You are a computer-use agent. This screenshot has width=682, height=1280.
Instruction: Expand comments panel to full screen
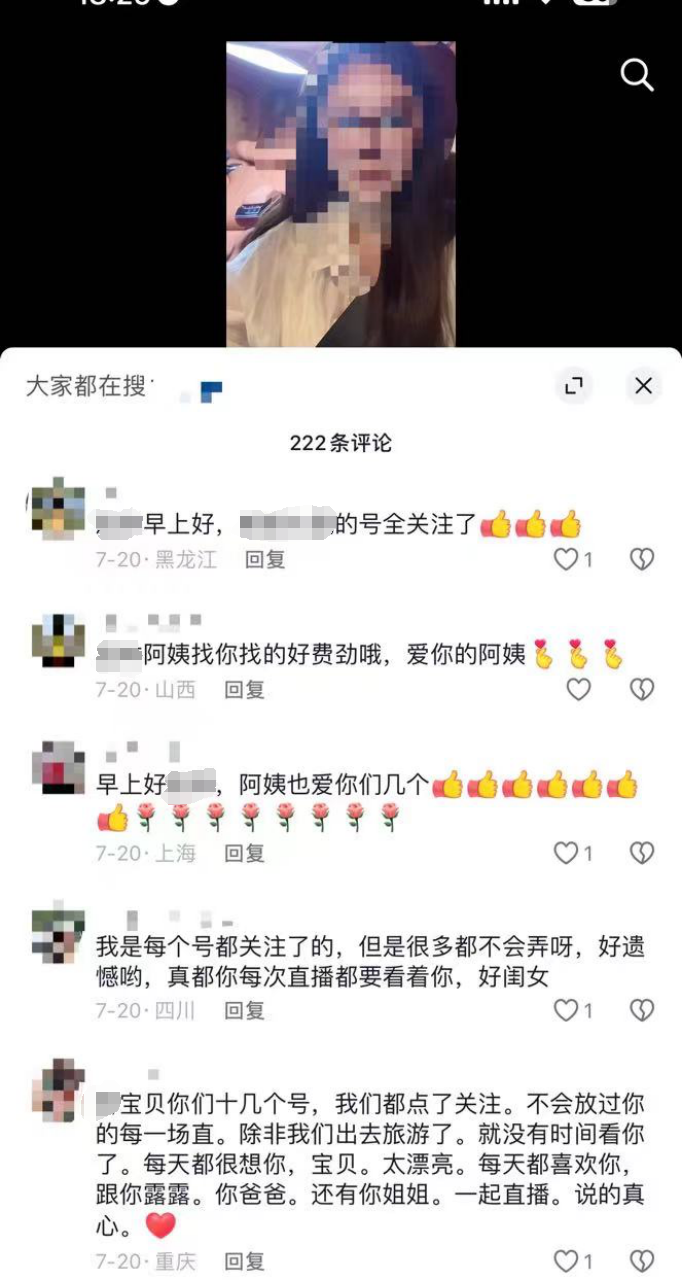pos(574,386)
